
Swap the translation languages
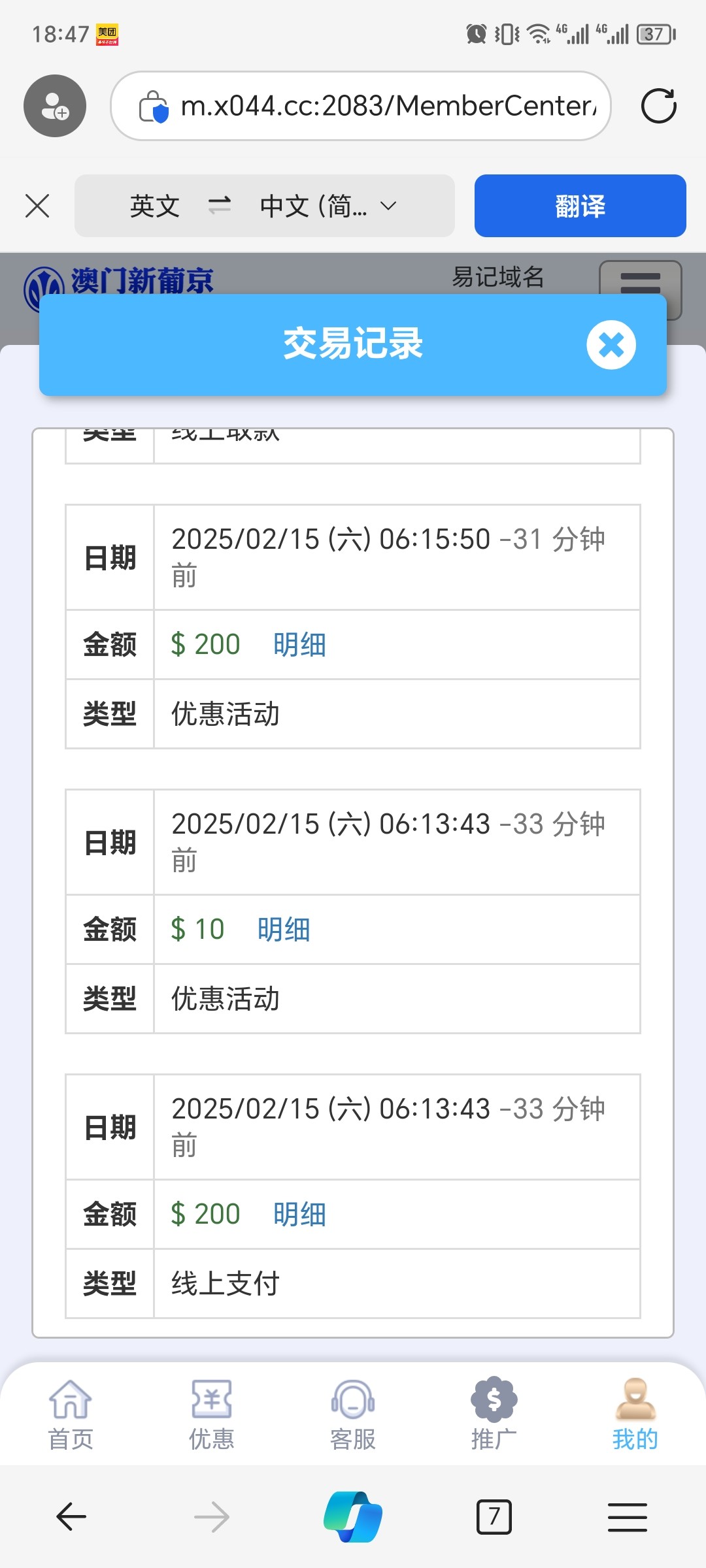click(x=219, y=206)
